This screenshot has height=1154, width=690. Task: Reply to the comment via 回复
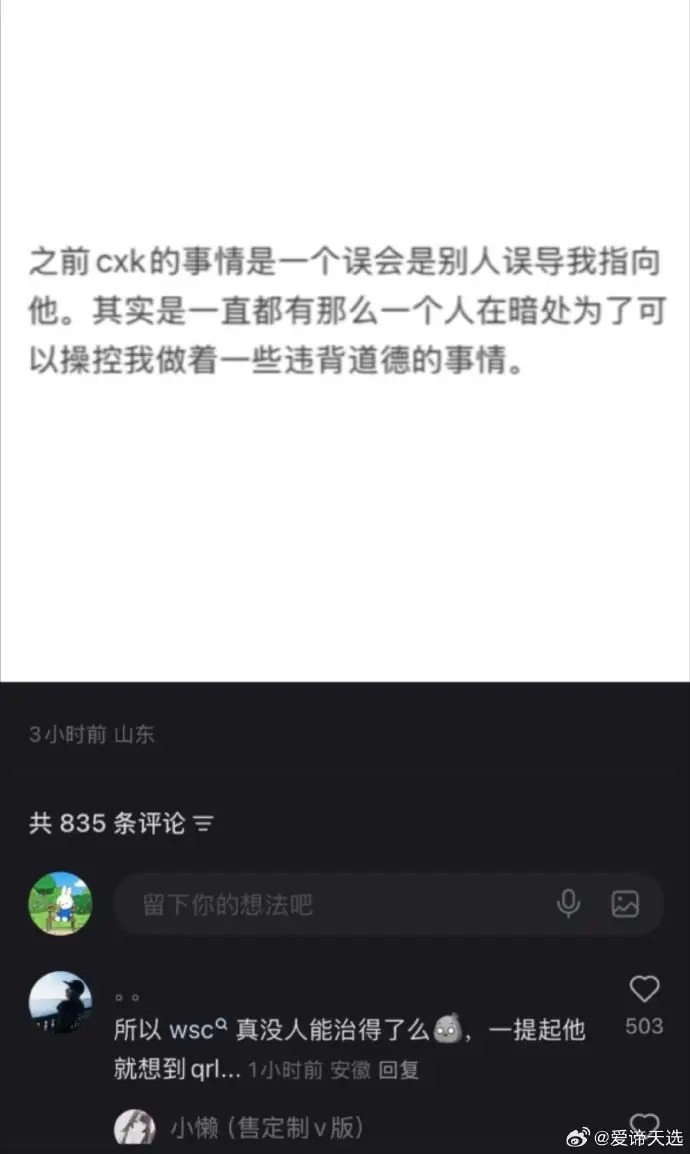click(x=401, y=1070)
